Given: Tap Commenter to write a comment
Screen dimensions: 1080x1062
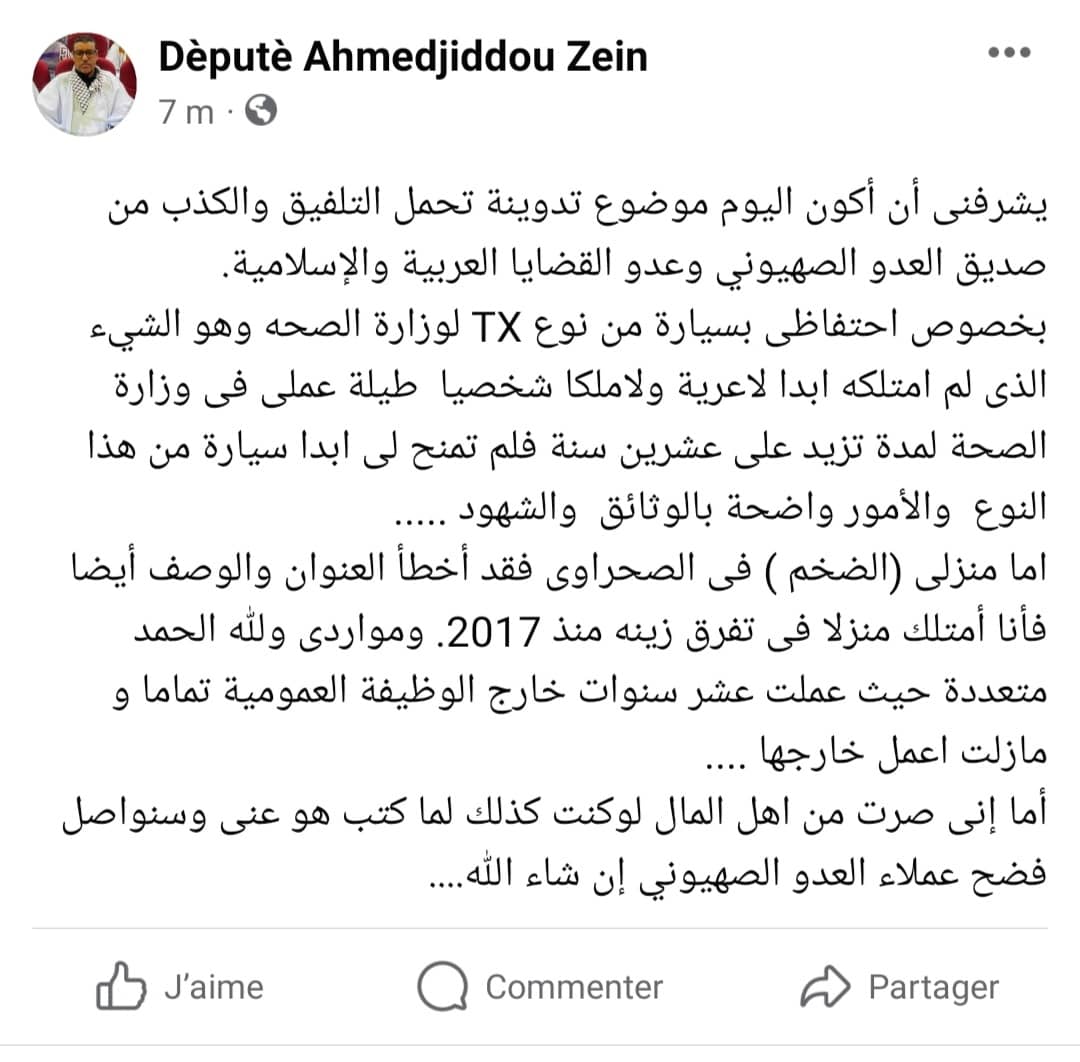Looking at the screenshot, I should click(x=540, y=987).
